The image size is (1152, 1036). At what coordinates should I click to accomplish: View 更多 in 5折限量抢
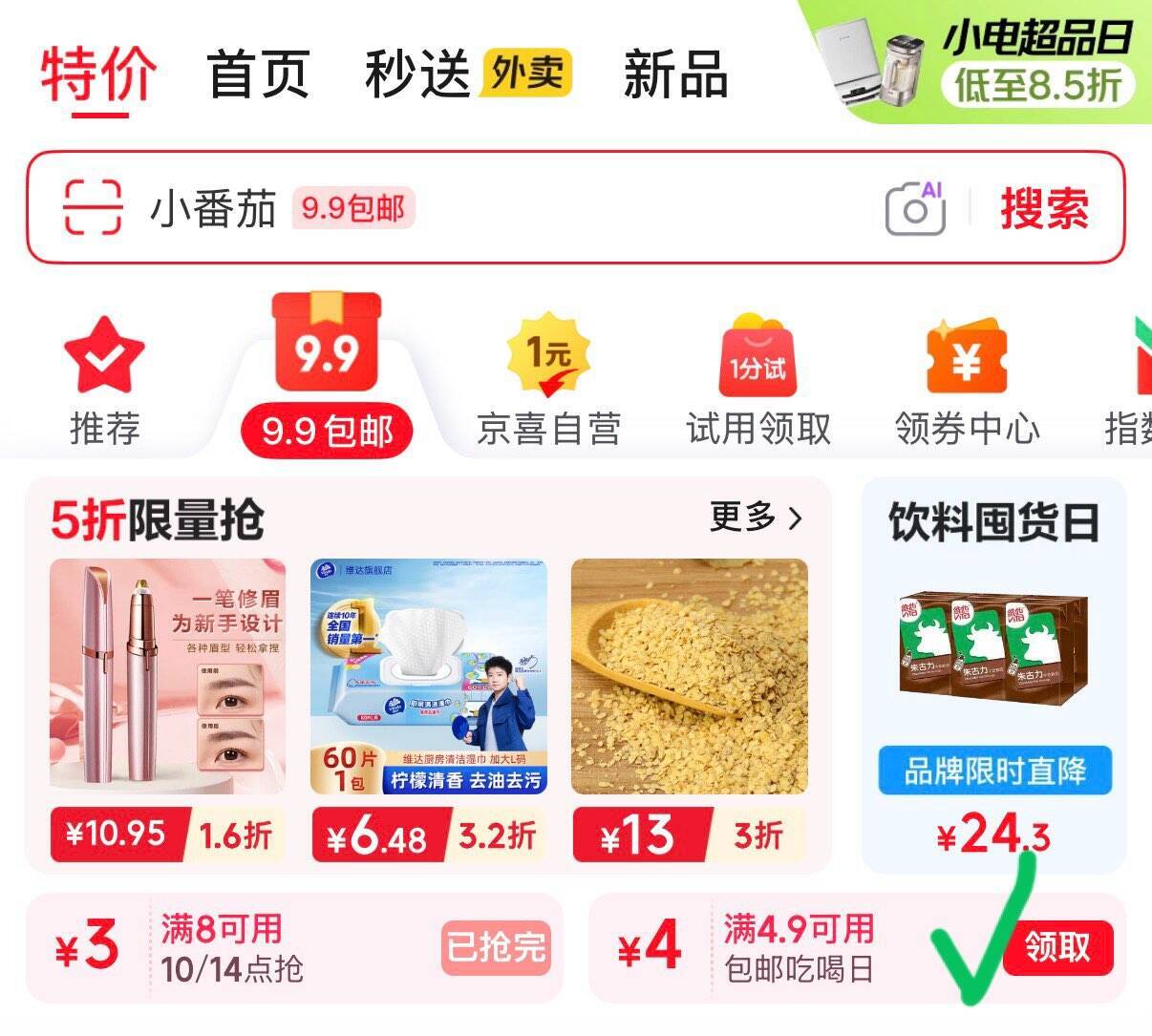tap(756, 518)
